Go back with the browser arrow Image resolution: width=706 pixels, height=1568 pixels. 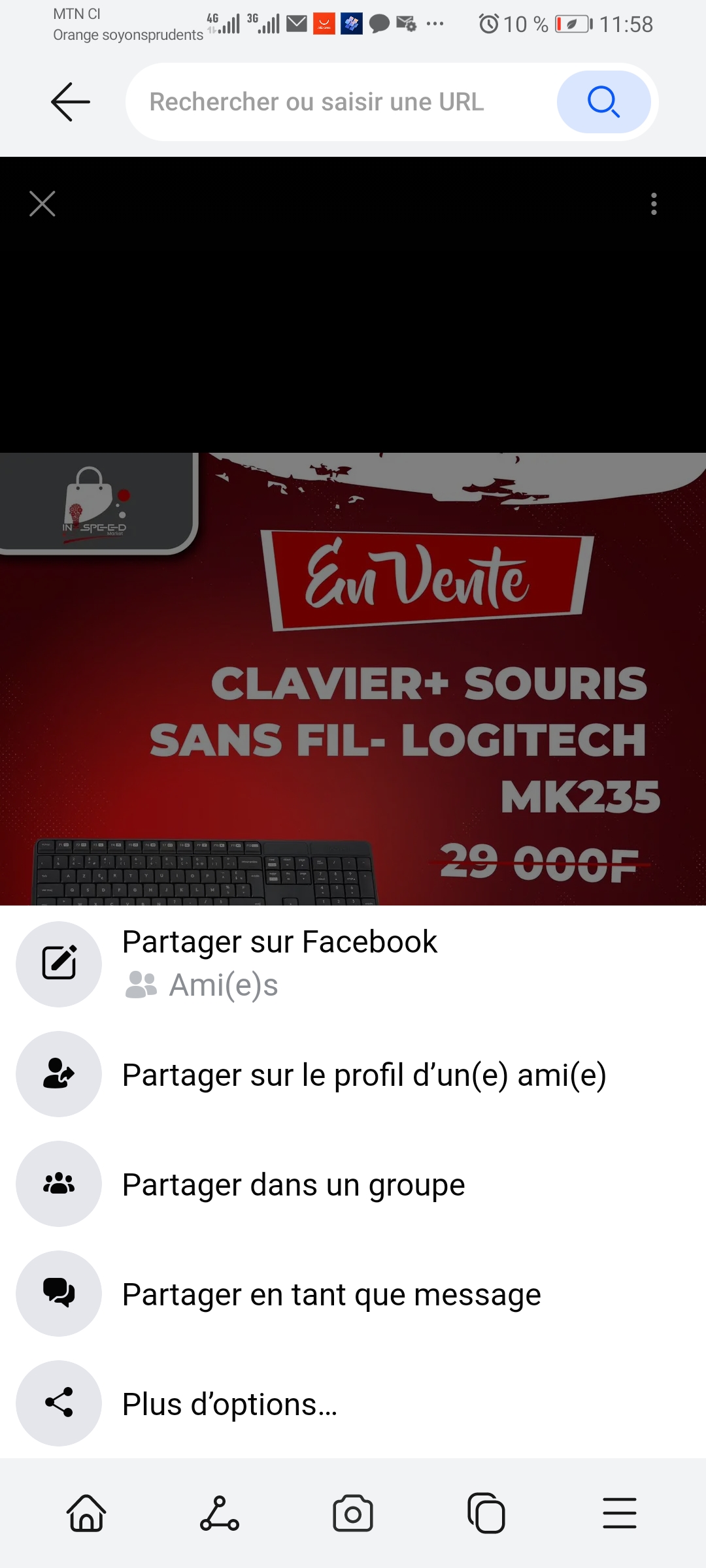click(x=71, y=102)
